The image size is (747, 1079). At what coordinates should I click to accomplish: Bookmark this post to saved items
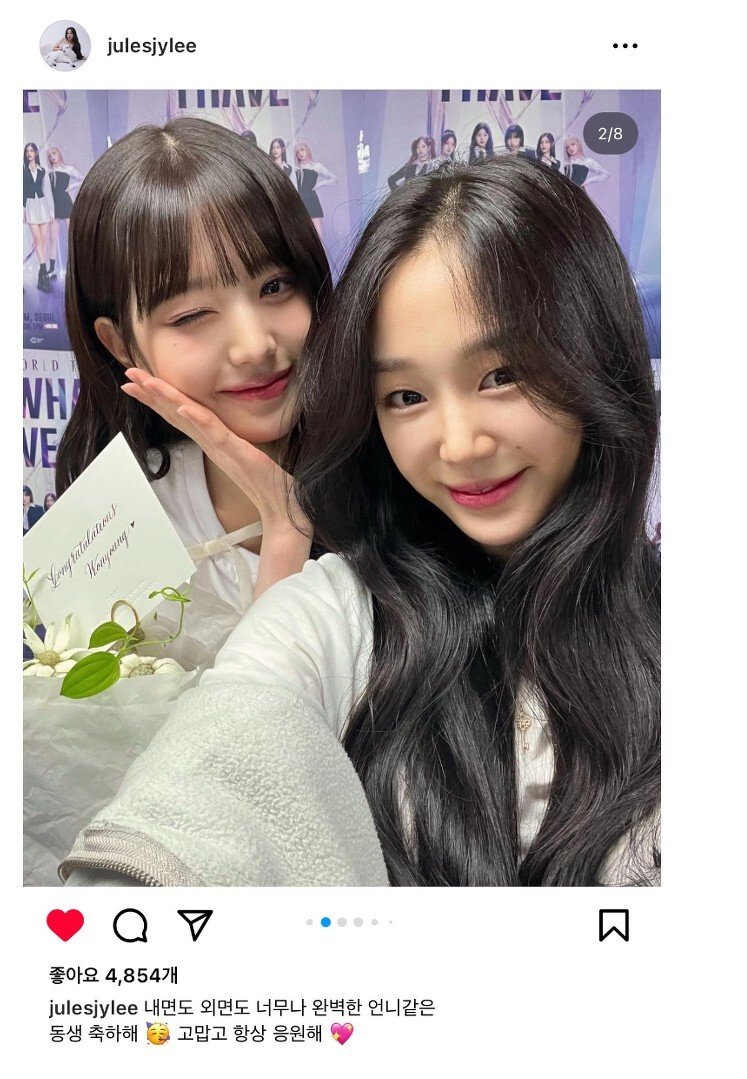(613, 925)
